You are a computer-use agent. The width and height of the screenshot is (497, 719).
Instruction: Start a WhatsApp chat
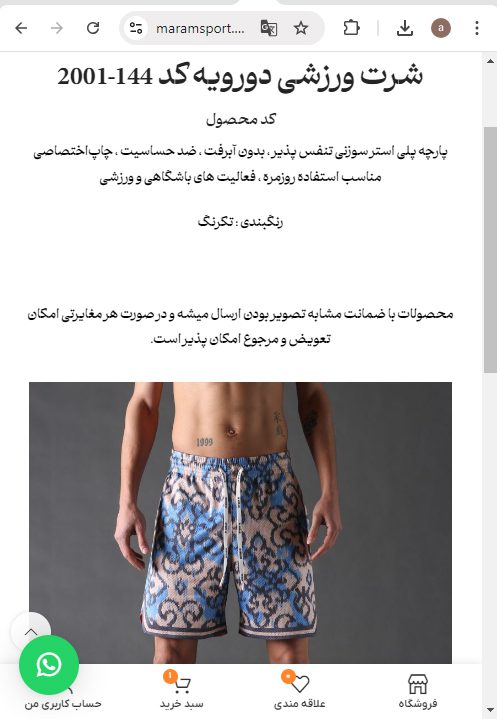[x=49, y=664]
